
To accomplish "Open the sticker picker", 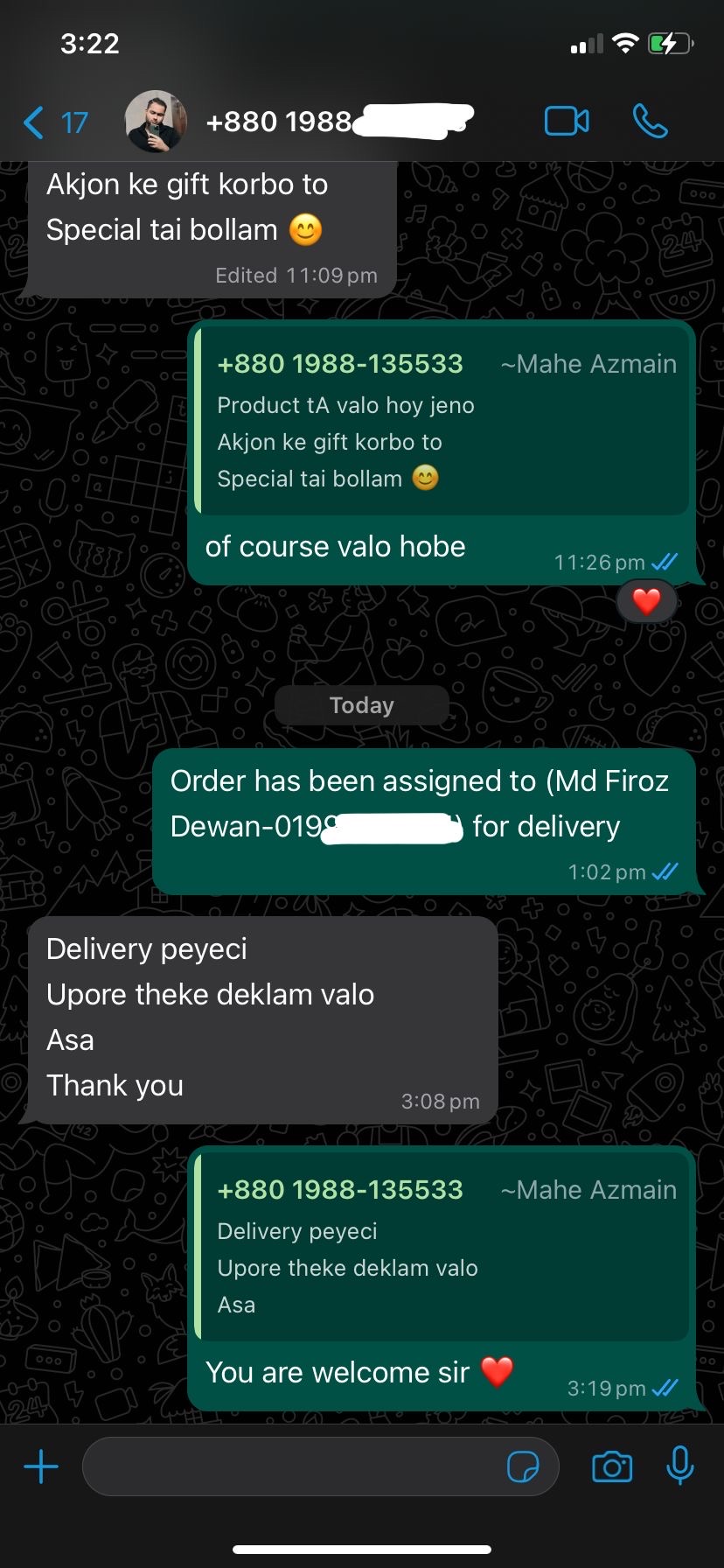I will [523, 1466].
